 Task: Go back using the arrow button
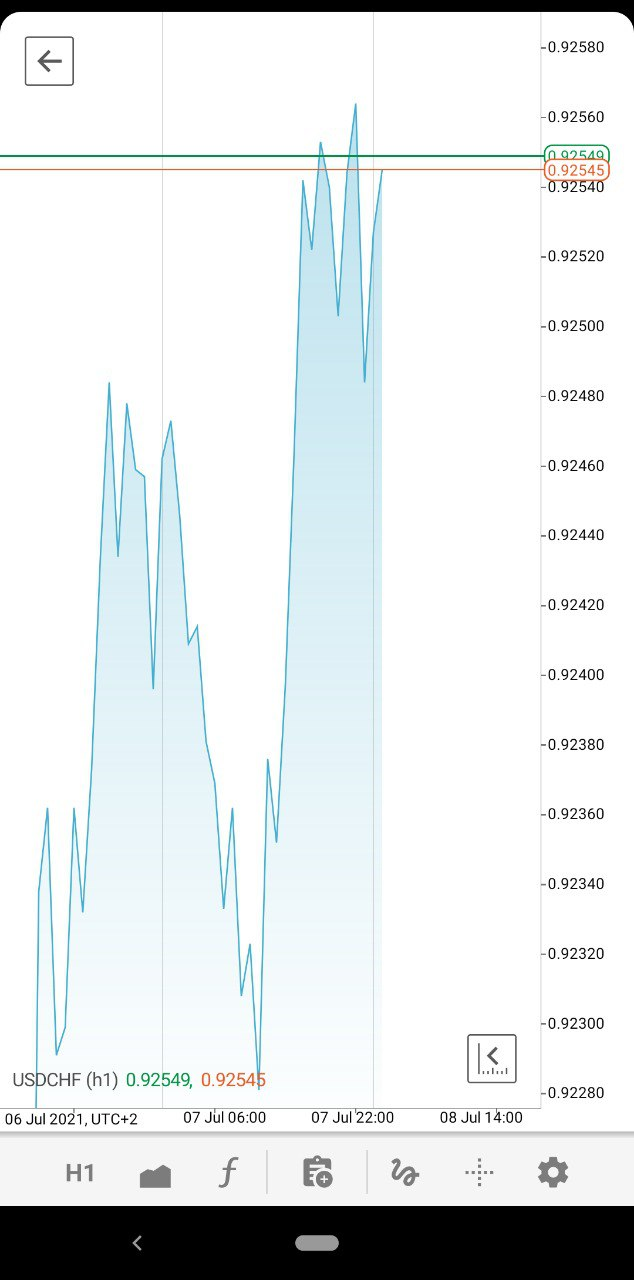pos(49,61)
